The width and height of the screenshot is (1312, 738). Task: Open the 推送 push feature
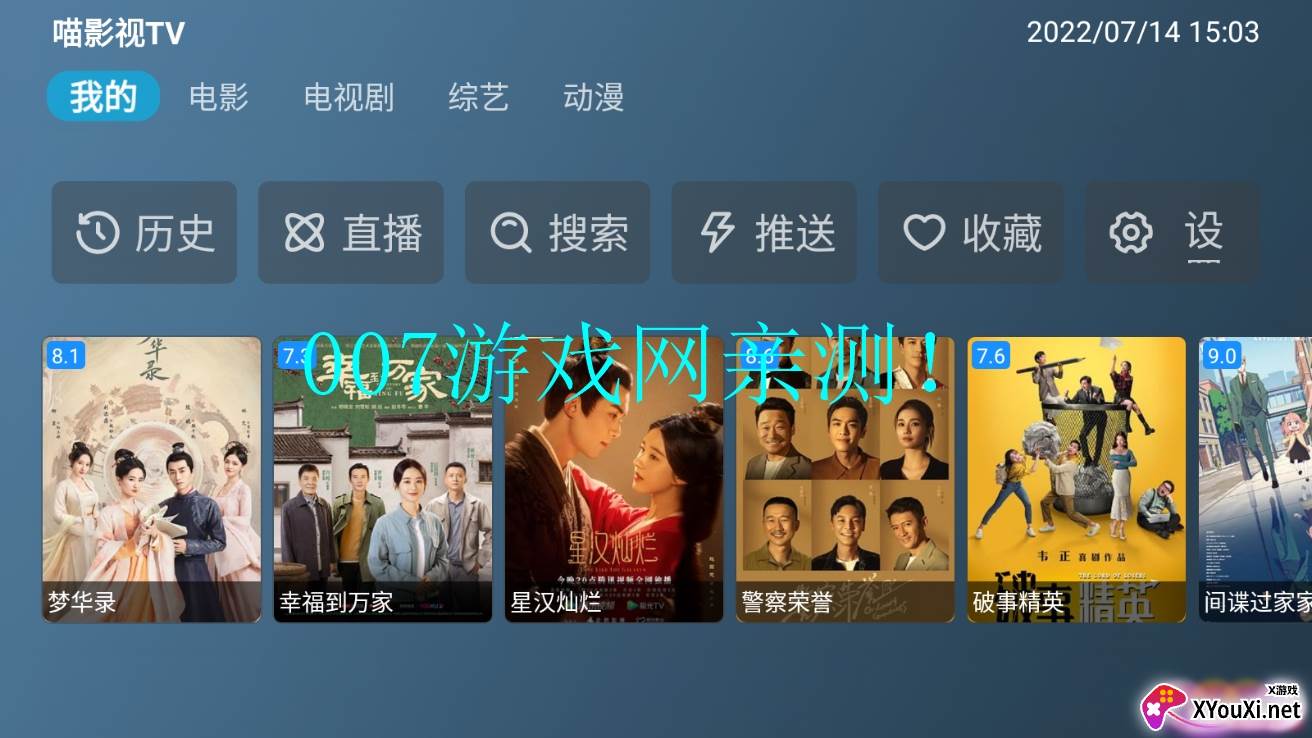tap(764, 233)
